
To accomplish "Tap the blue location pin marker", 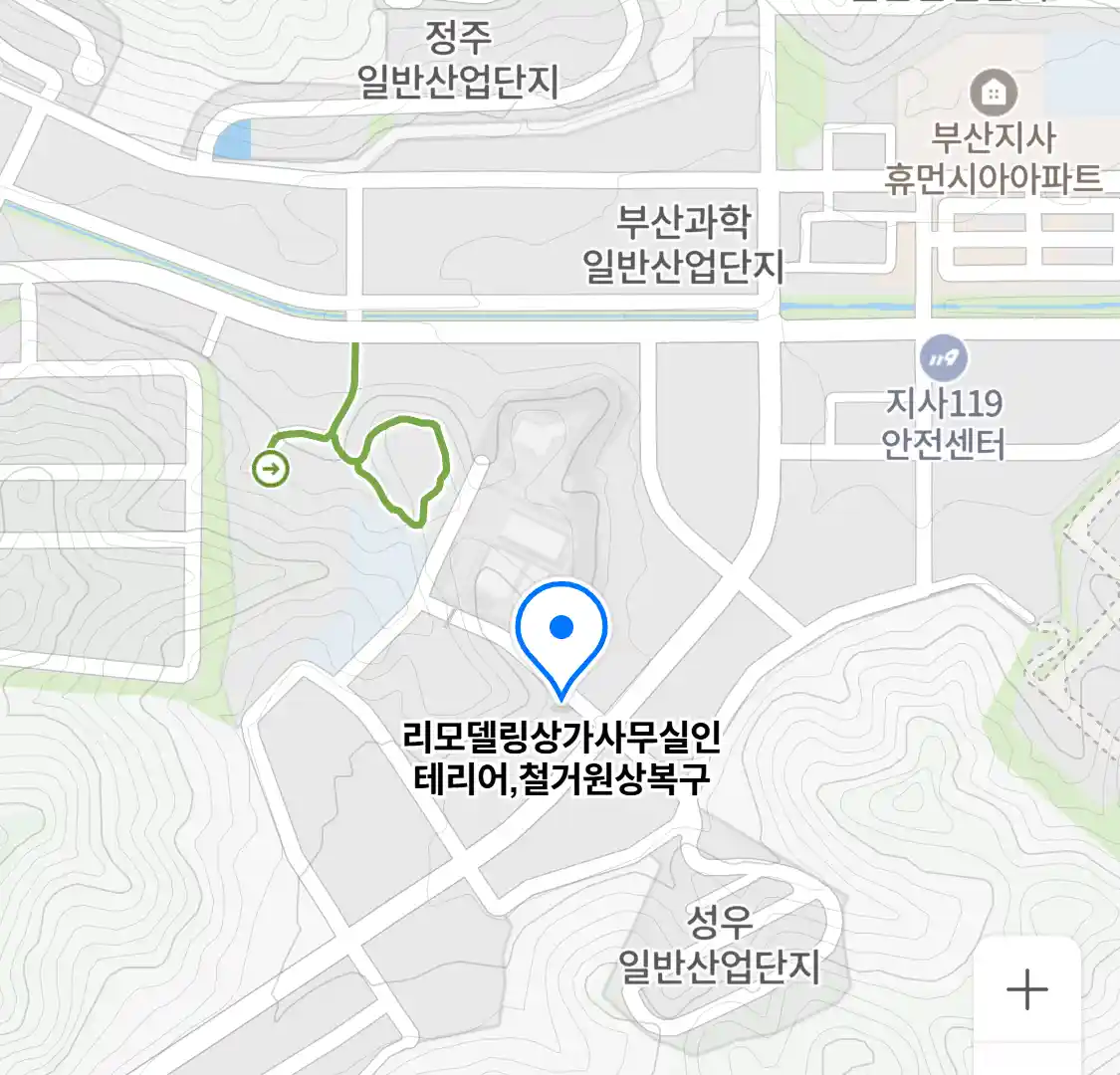I will coord(561,633).
